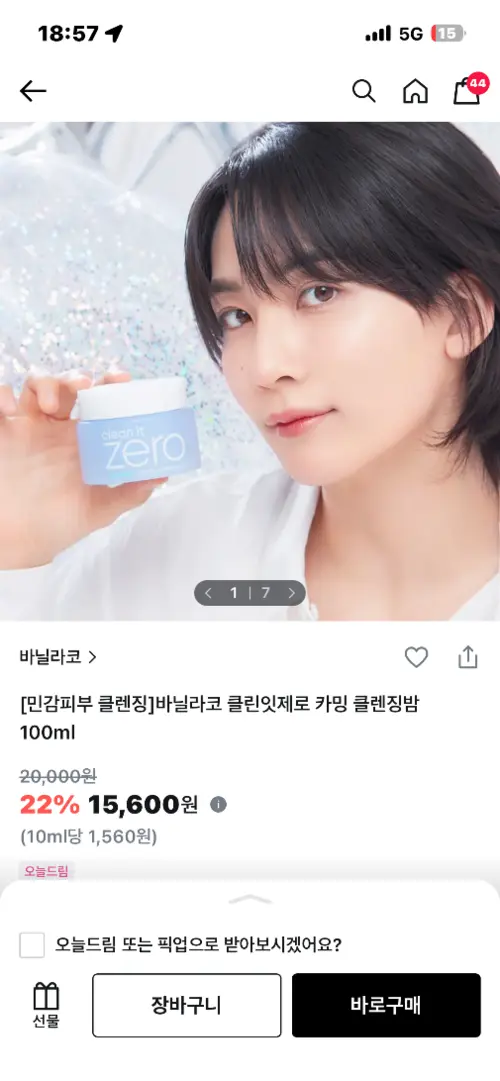Check the 오늘드림 또는 픽업 checkbox
The width and height of the screenshot is (500, 1081).
32,944
